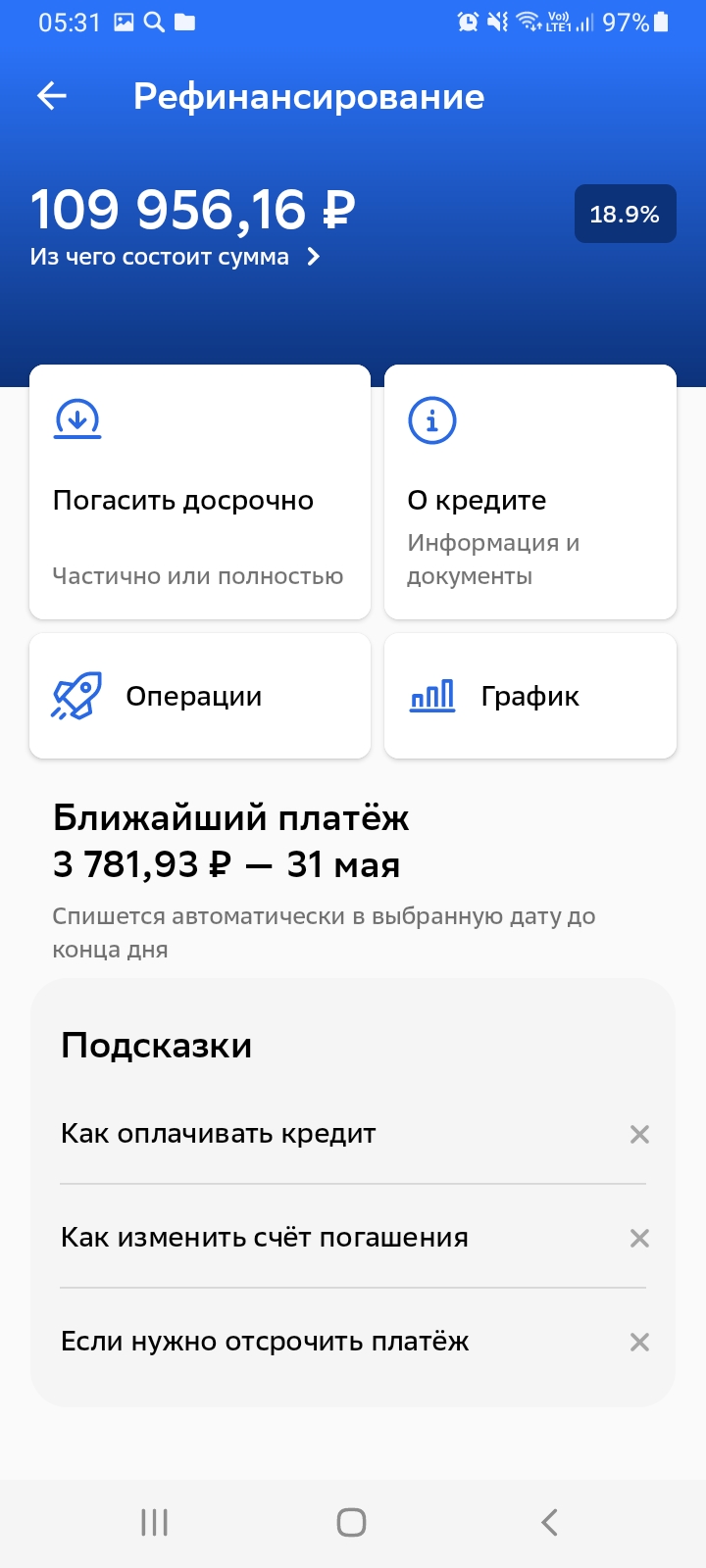Dismiss the 'Как изменить счёт погашения' hint
Viewport: 706px width, 1568px height.
[639, 1238]
